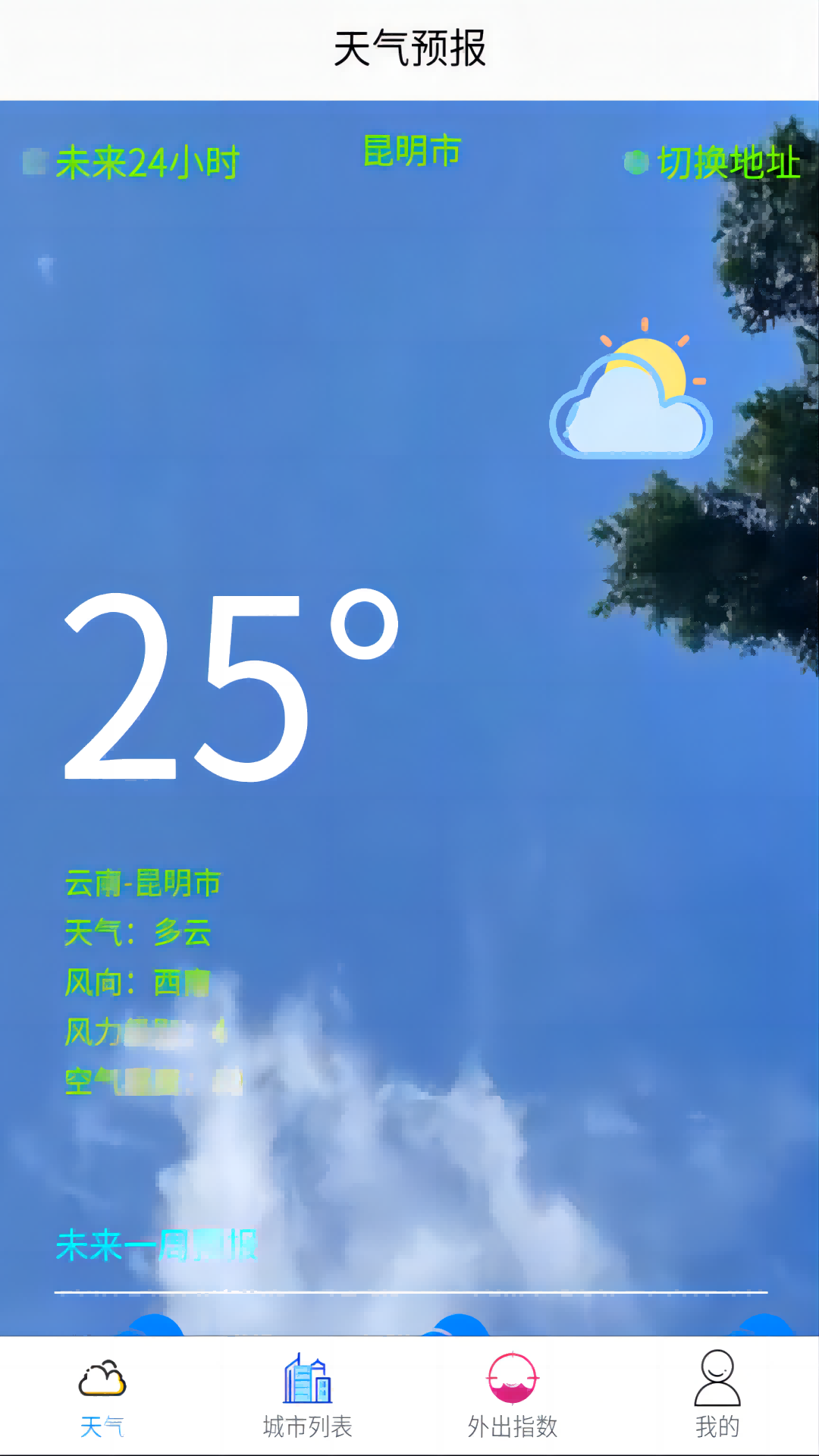This screenshot has height=1456, width=819.
Task: Open the 城市列表 tab
Action: coord(307,1397)
